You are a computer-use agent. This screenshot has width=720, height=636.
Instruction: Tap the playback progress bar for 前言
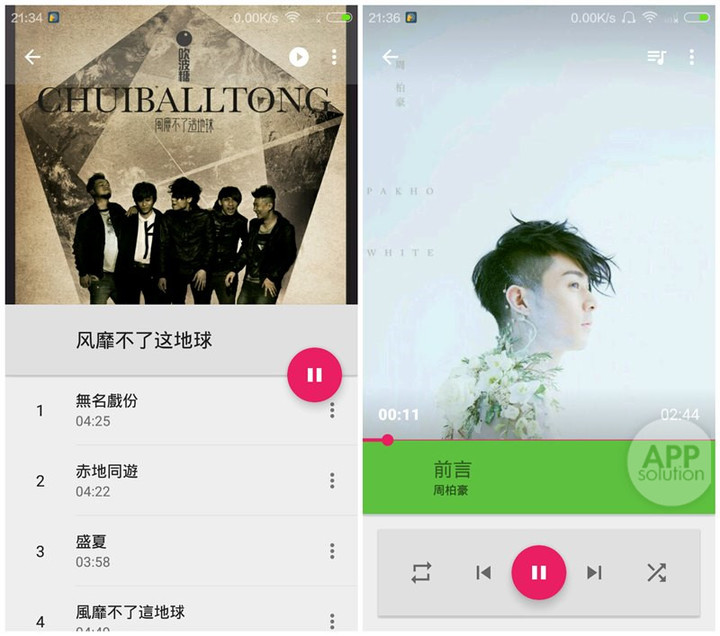(540, 440)
